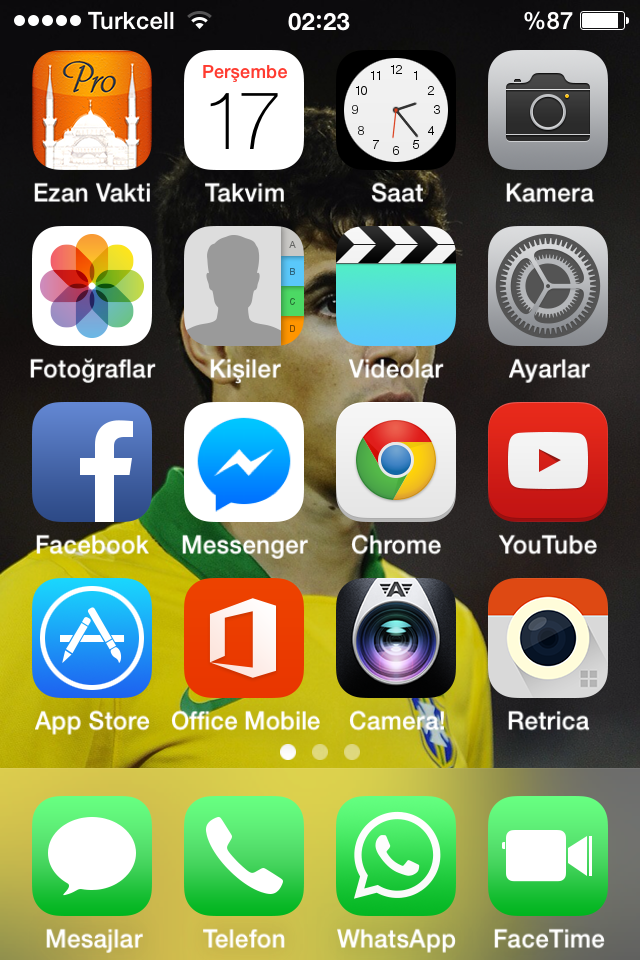This screenshot has height=960, width=640.
Task: Open the Kişiler contacts app
Action: click(244, 286)
